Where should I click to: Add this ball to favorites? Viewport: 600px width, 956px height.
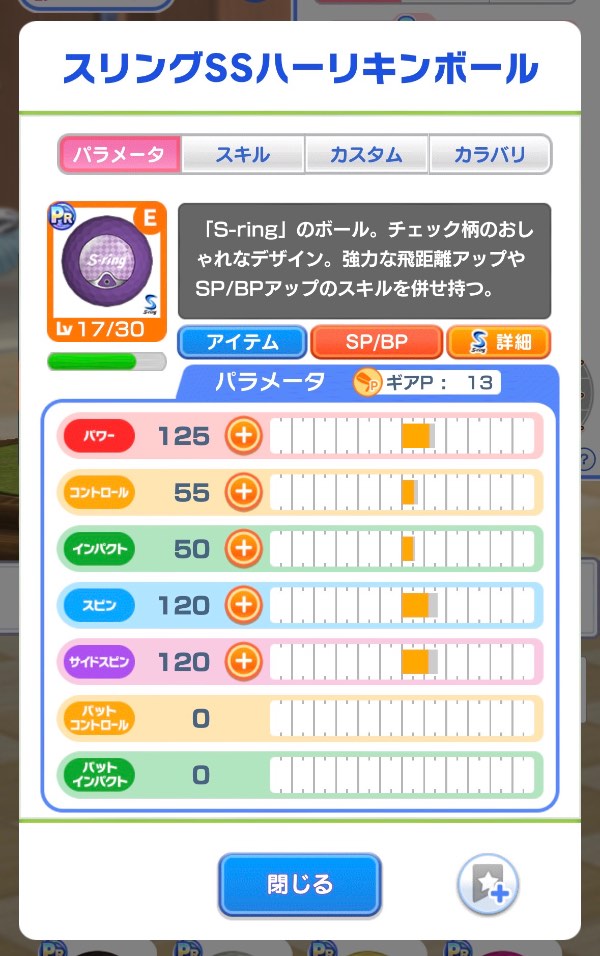pyautogui.click(x=487, y=885)
